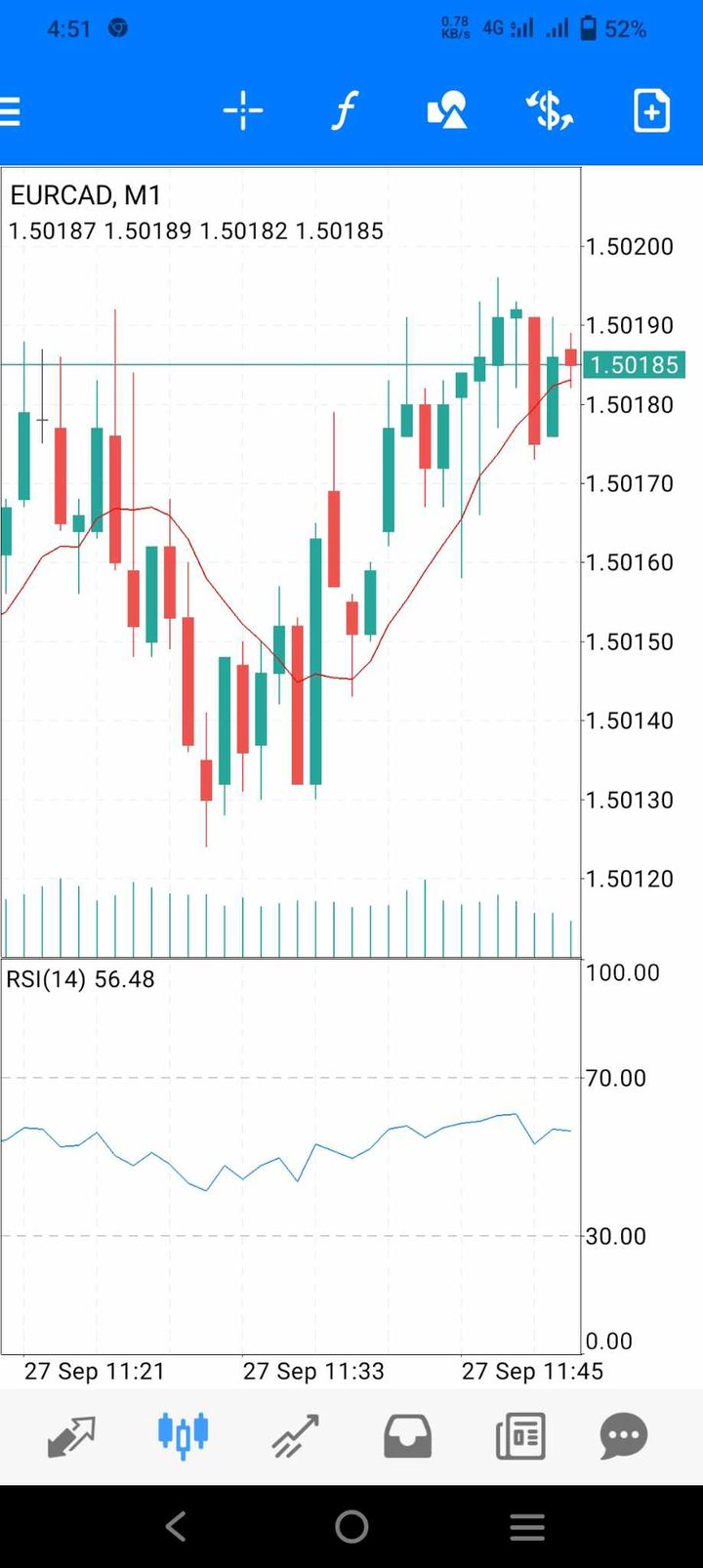Open the Messages chat tab
The image size is (703, 1568).
(623, 1436)
